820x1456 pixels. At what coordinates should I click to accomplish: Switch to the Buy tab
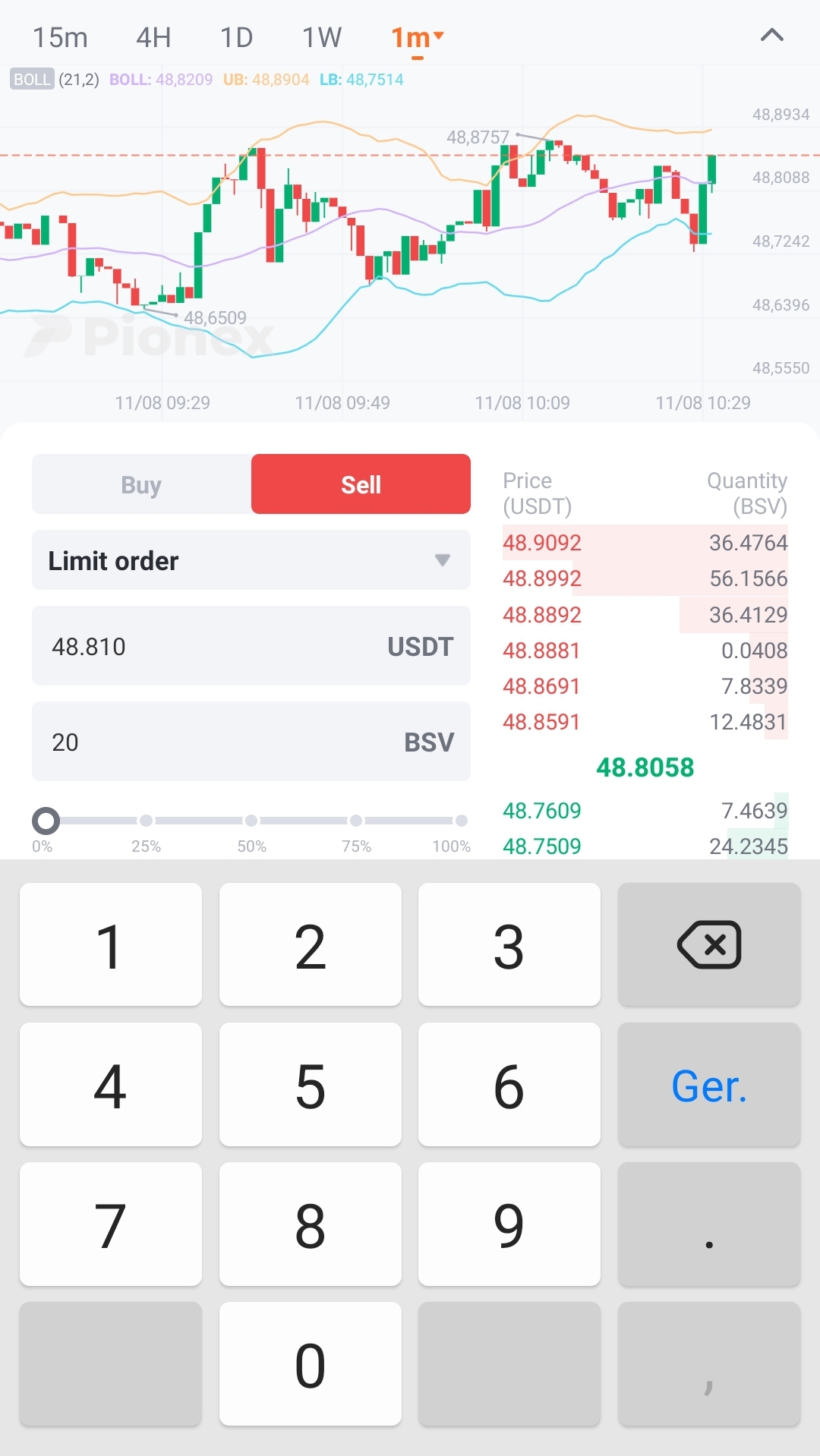[141, 484]
